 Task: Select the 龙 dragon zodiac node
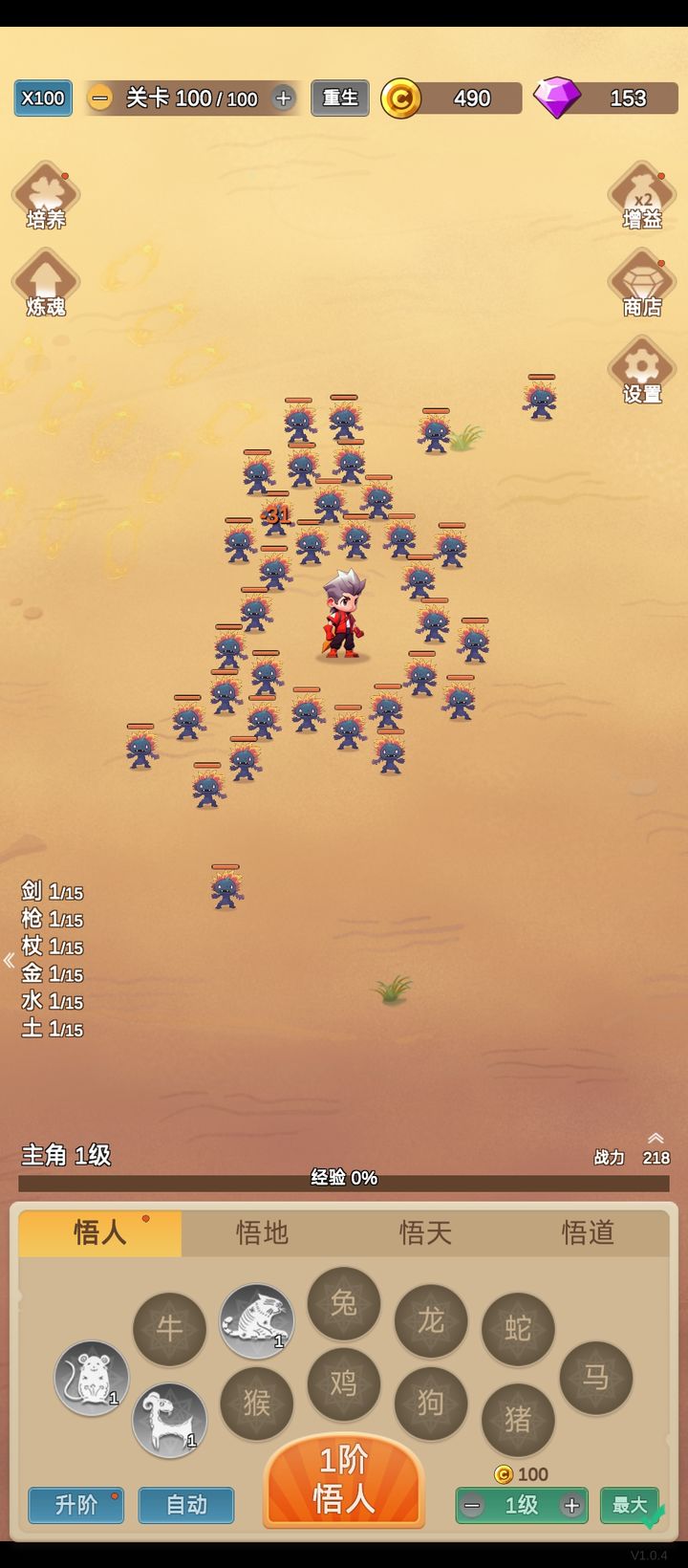coord(431,1321)
